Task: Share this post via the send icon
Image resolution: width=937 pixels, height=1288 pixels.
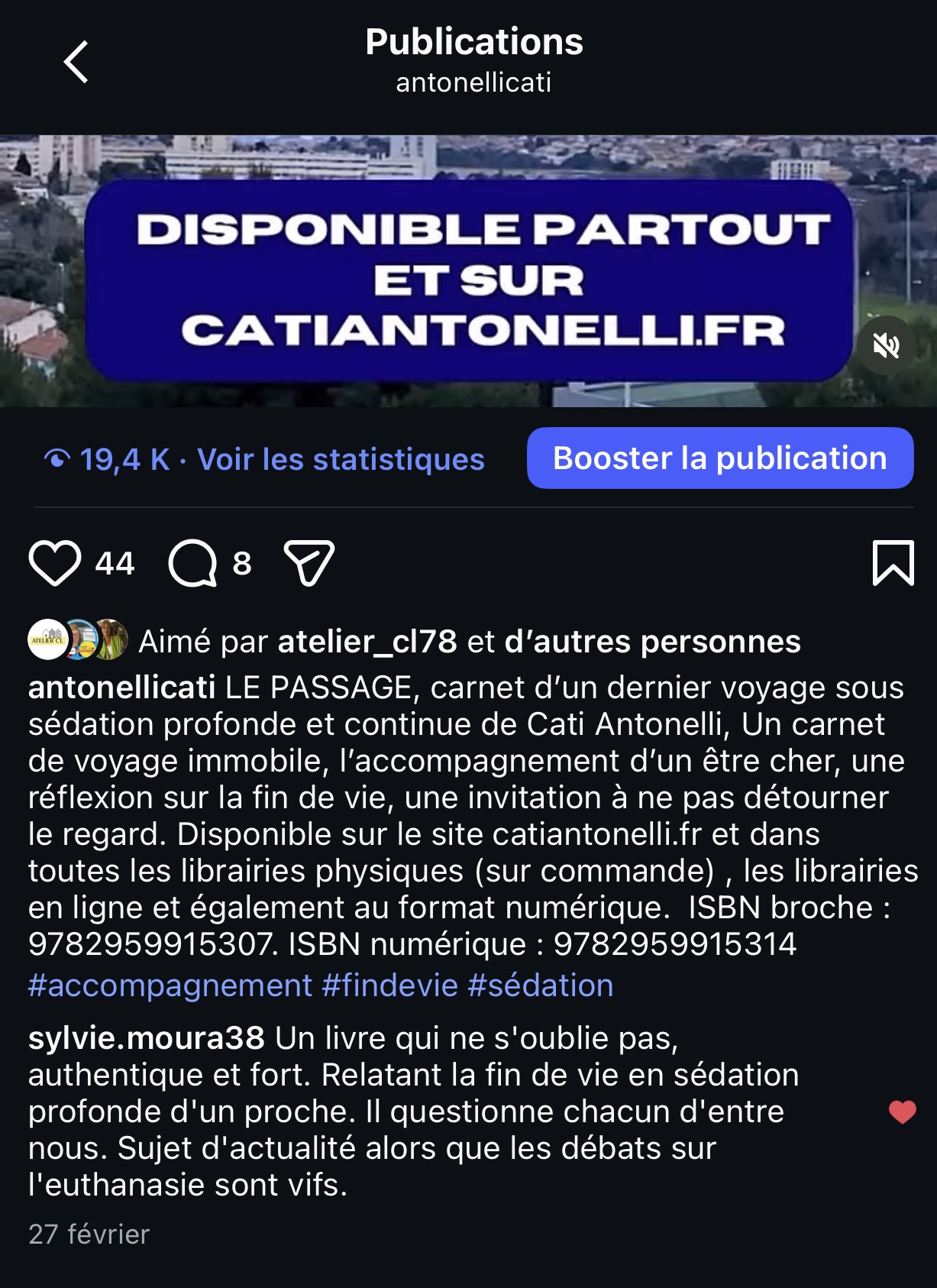Action: tap(309, 563)
